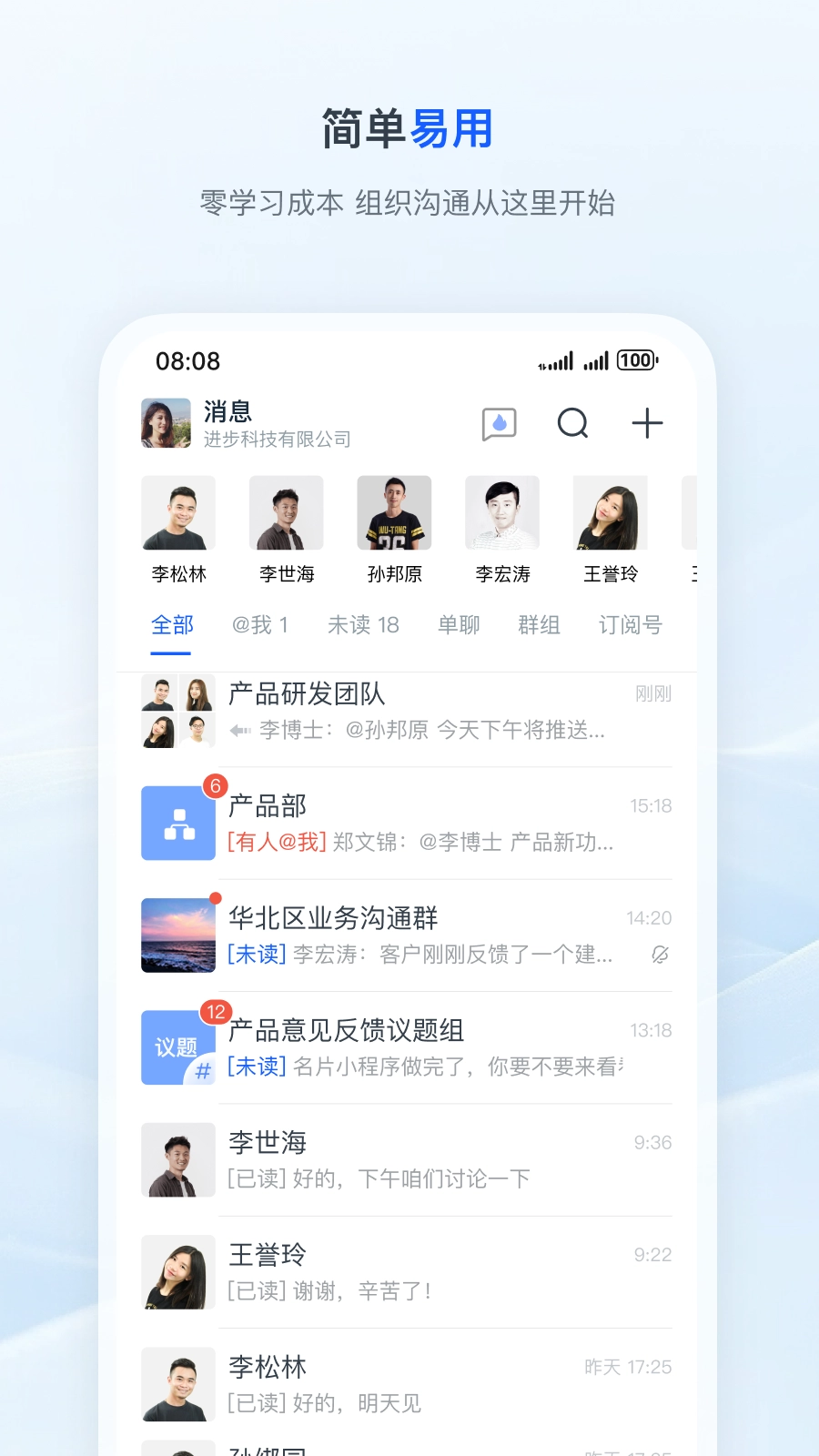The width and height of the screenshot is (819, 1456).
Task: Tap 李宏涛's avatar in the contacts row
Action: click(x=501, y=512)
